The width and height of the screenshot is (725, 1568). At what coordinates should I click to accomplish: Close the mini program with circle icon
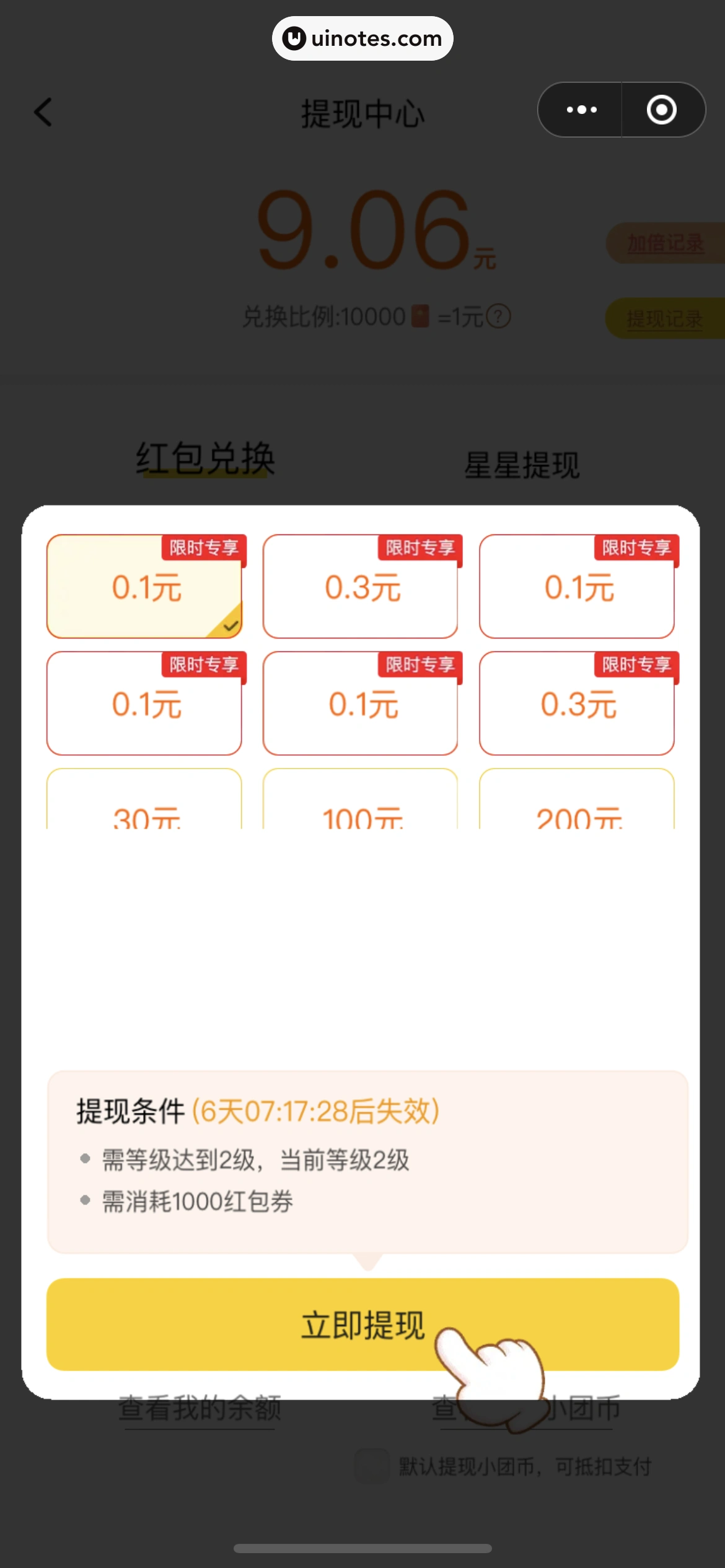click(x=662, y=110)
